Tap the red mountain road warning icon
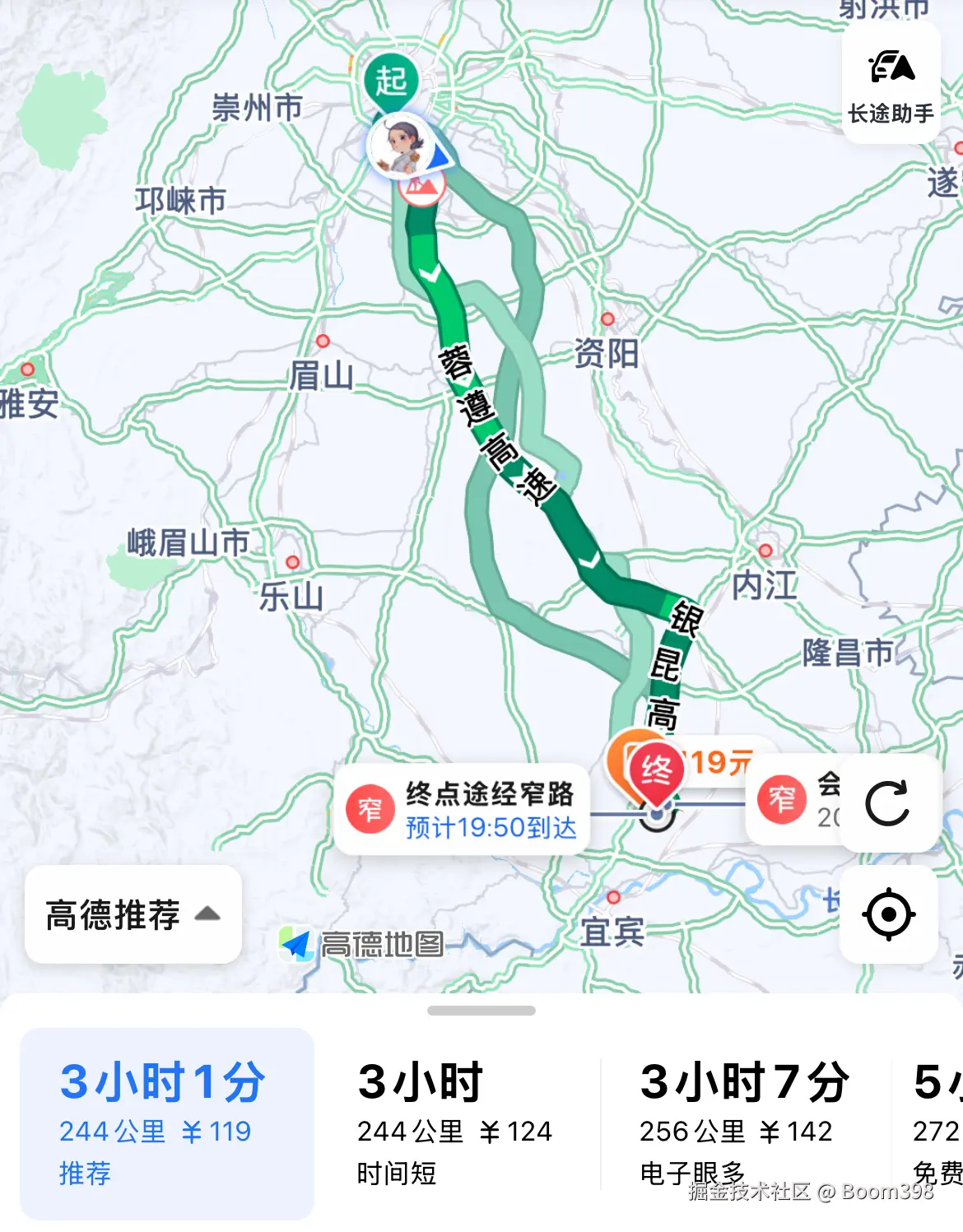This screenshot has width=963, height=1232. pos(422,188)
